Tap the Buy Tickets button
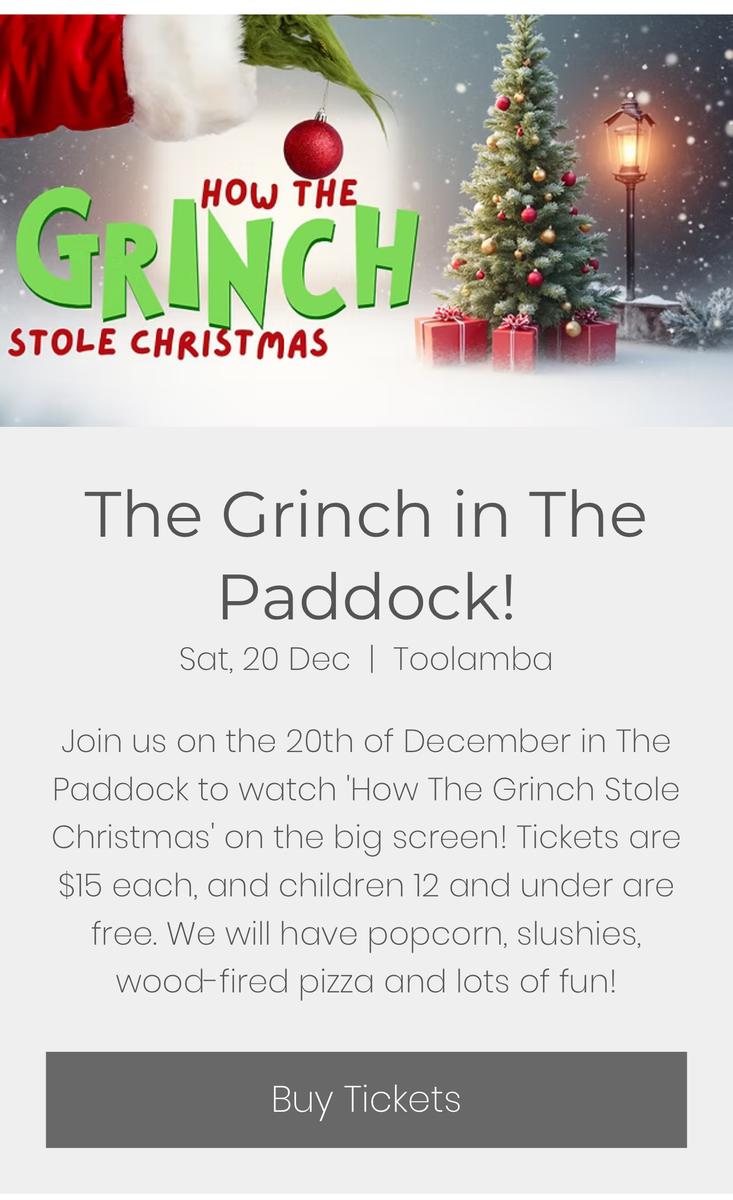This screenshot has height=1200, width=733. coord(366,1099)
